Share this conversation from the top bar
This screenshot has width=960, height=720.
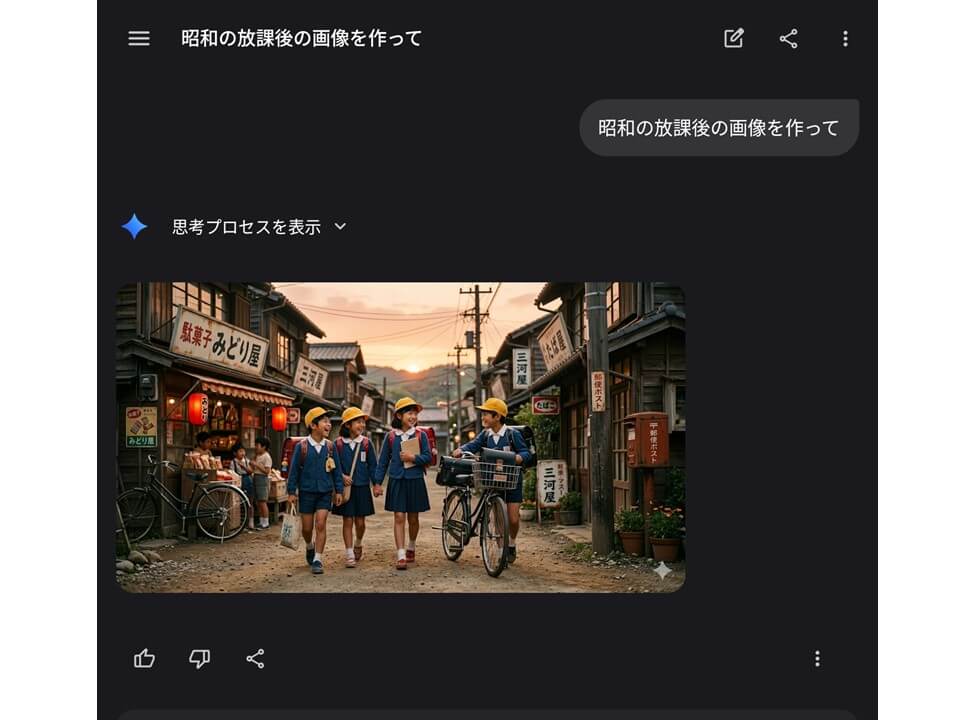[x=789, y=39]
